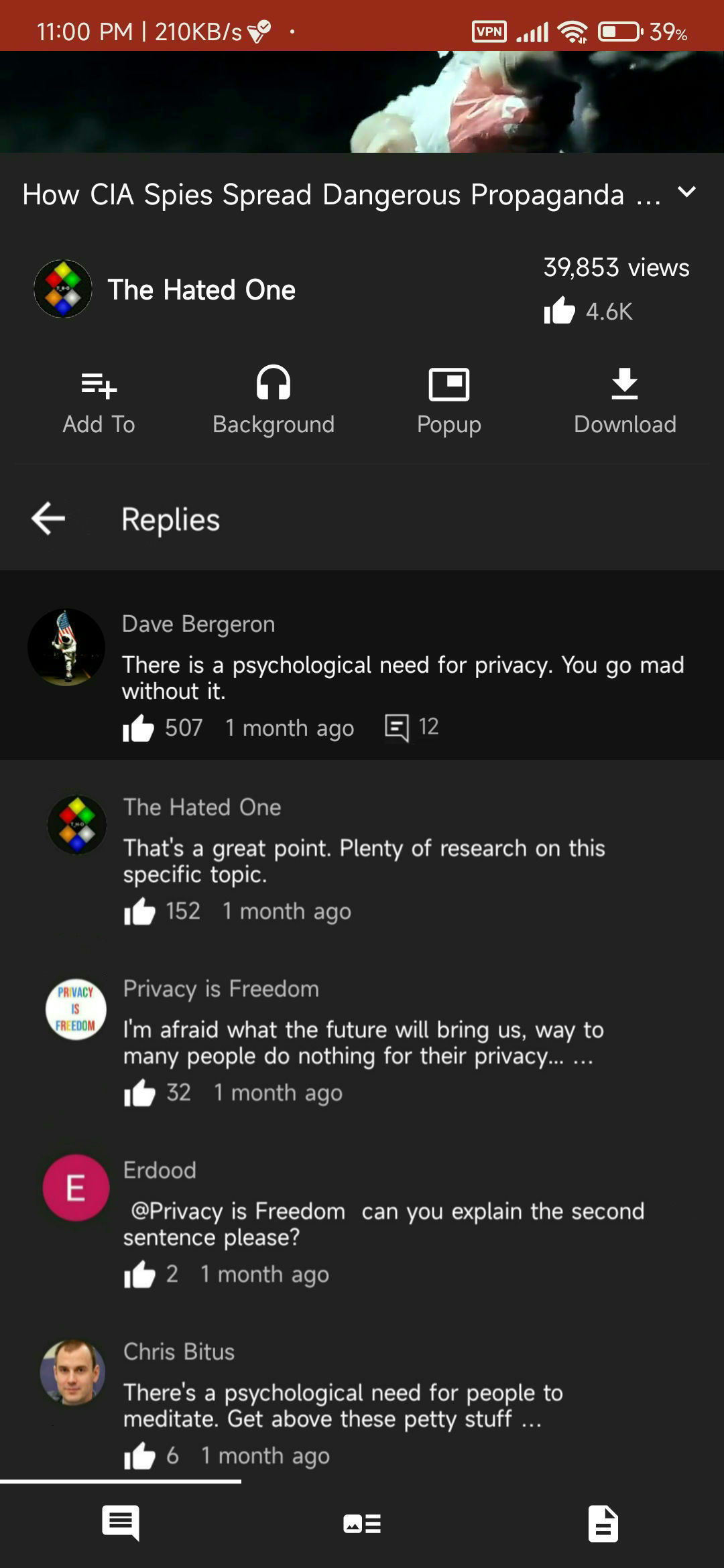Open Erdood's profile avatar

point(76,1187)
